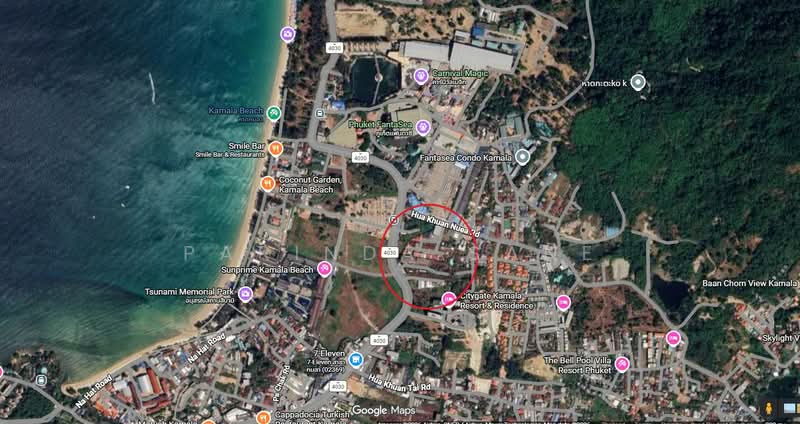This screenshot has width=800, height=424.
Task: Tap the 7-Eleven store marker
Action: coord(356,359)
